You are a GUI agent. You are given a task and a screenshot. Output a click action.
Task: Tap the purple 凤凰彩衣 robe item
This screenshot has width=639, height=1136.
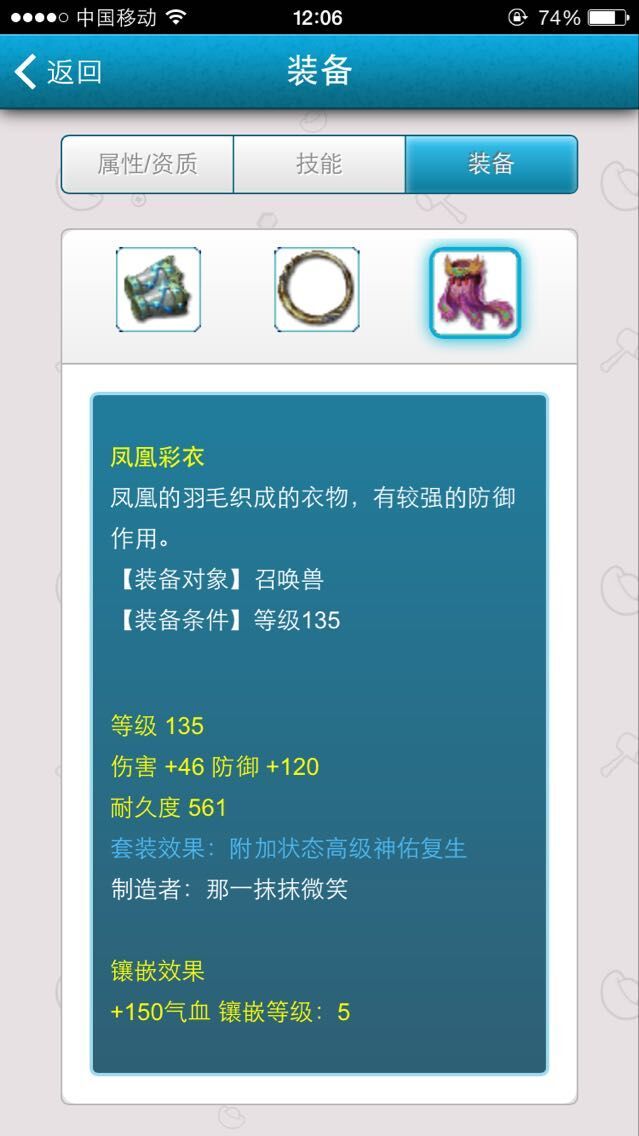(x=475, y=292)
